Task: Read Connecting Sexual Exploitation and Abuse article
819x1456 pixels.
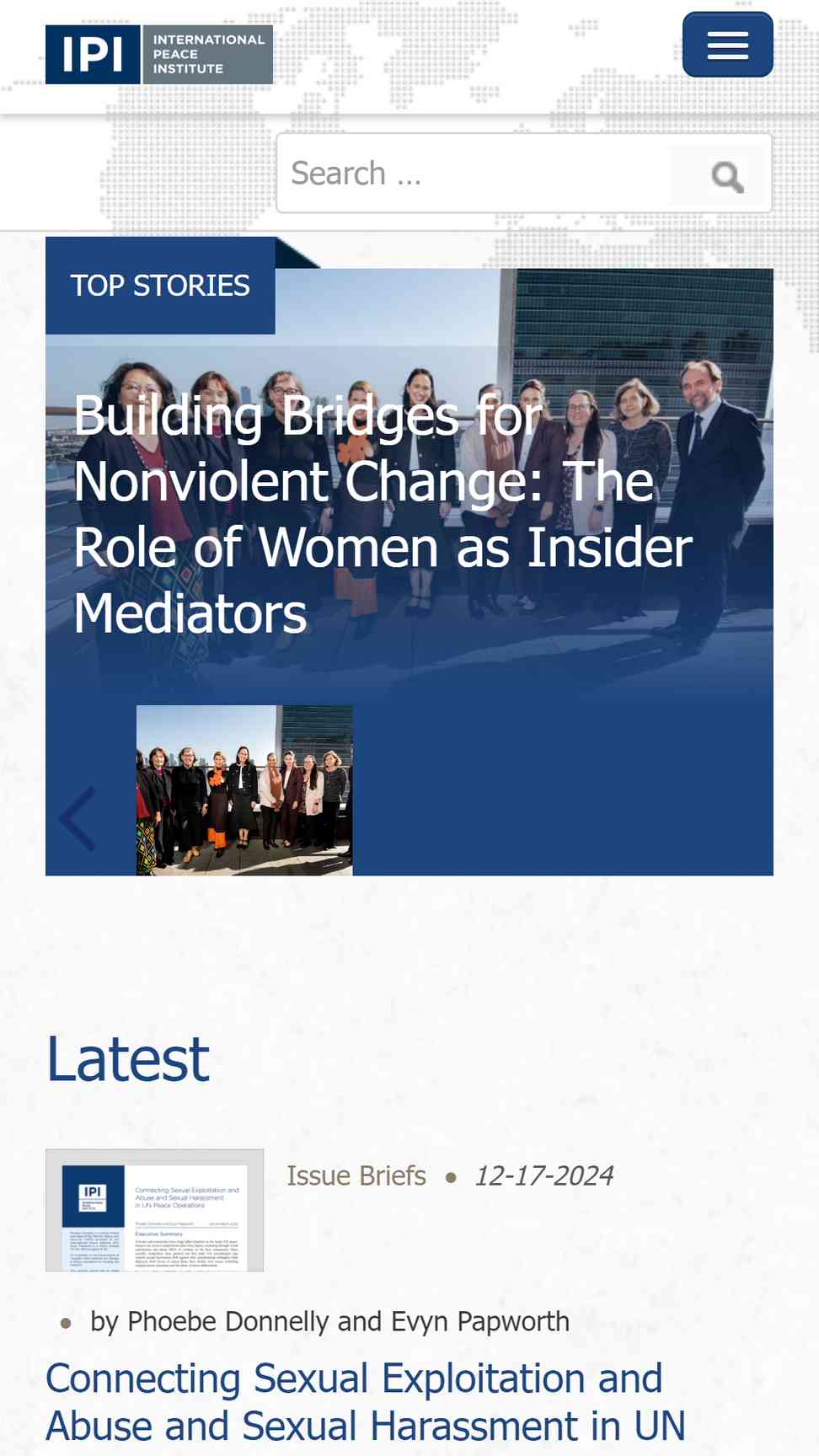Action: [x=366, y=1402]
